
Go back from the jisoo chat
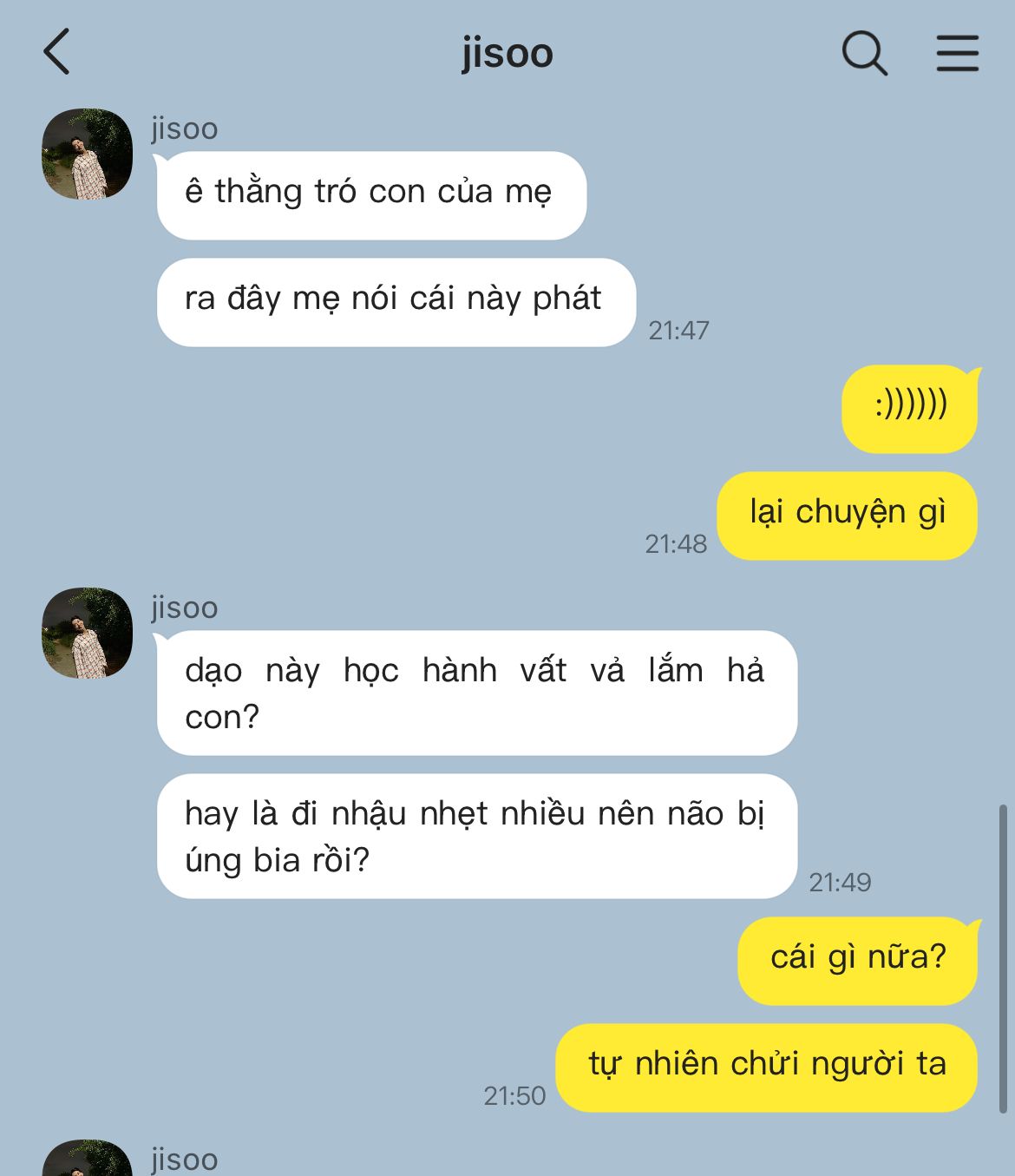pos(57,52)
